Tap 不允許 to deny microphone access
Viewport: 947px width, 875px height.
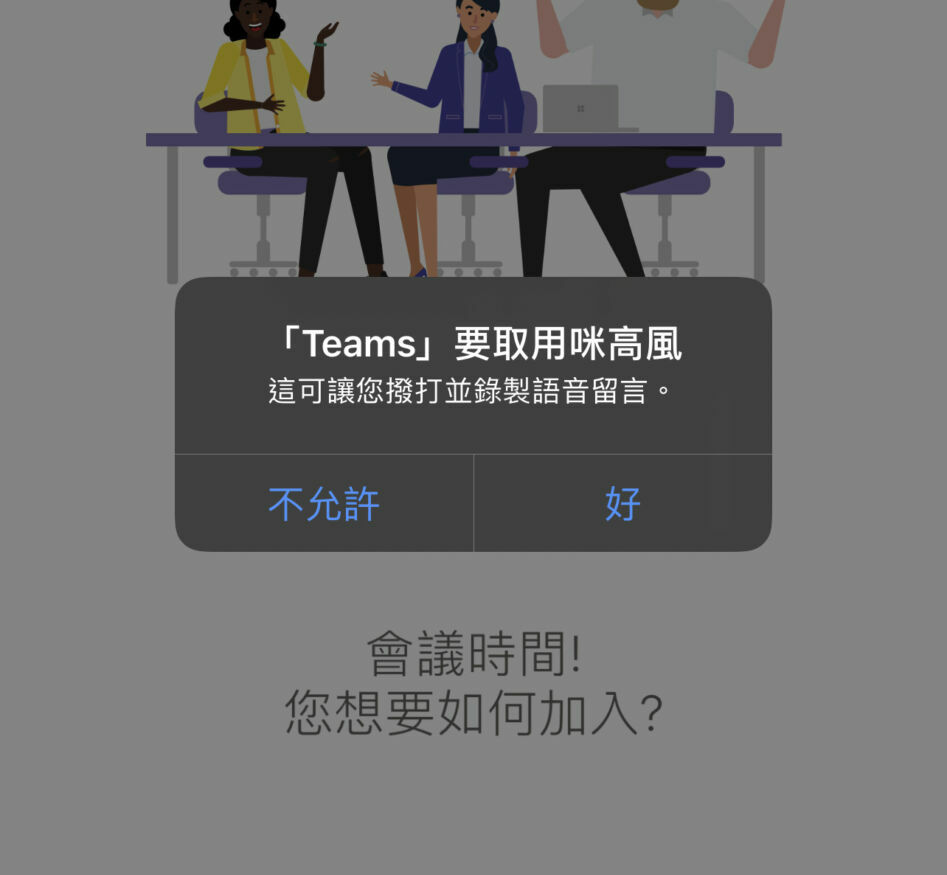pyautogui.click(x=324, y=504)
